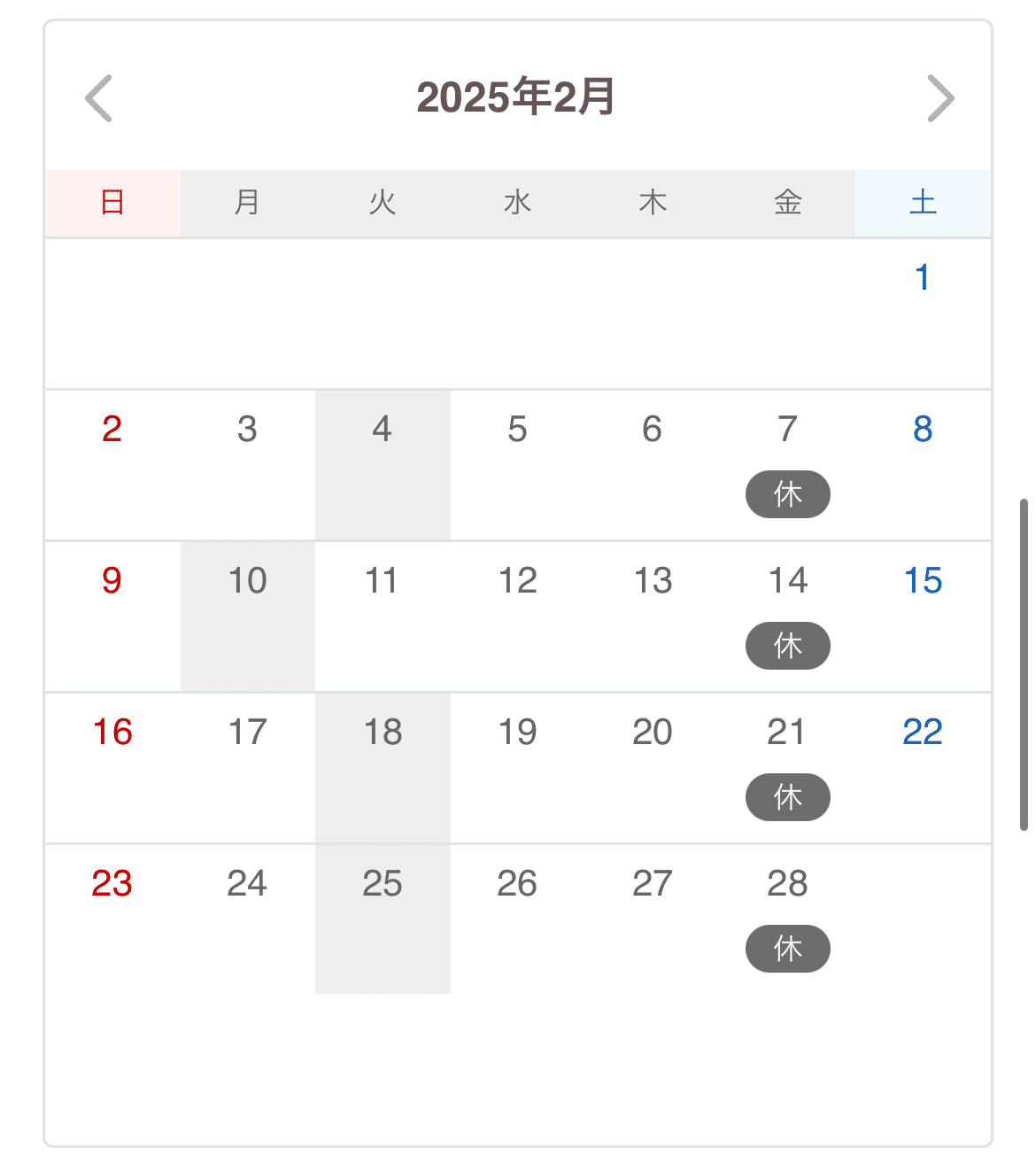Select February 1 on the calendar
The height and width of the screenshot is (1156, 1036).
tap(923, 277)
